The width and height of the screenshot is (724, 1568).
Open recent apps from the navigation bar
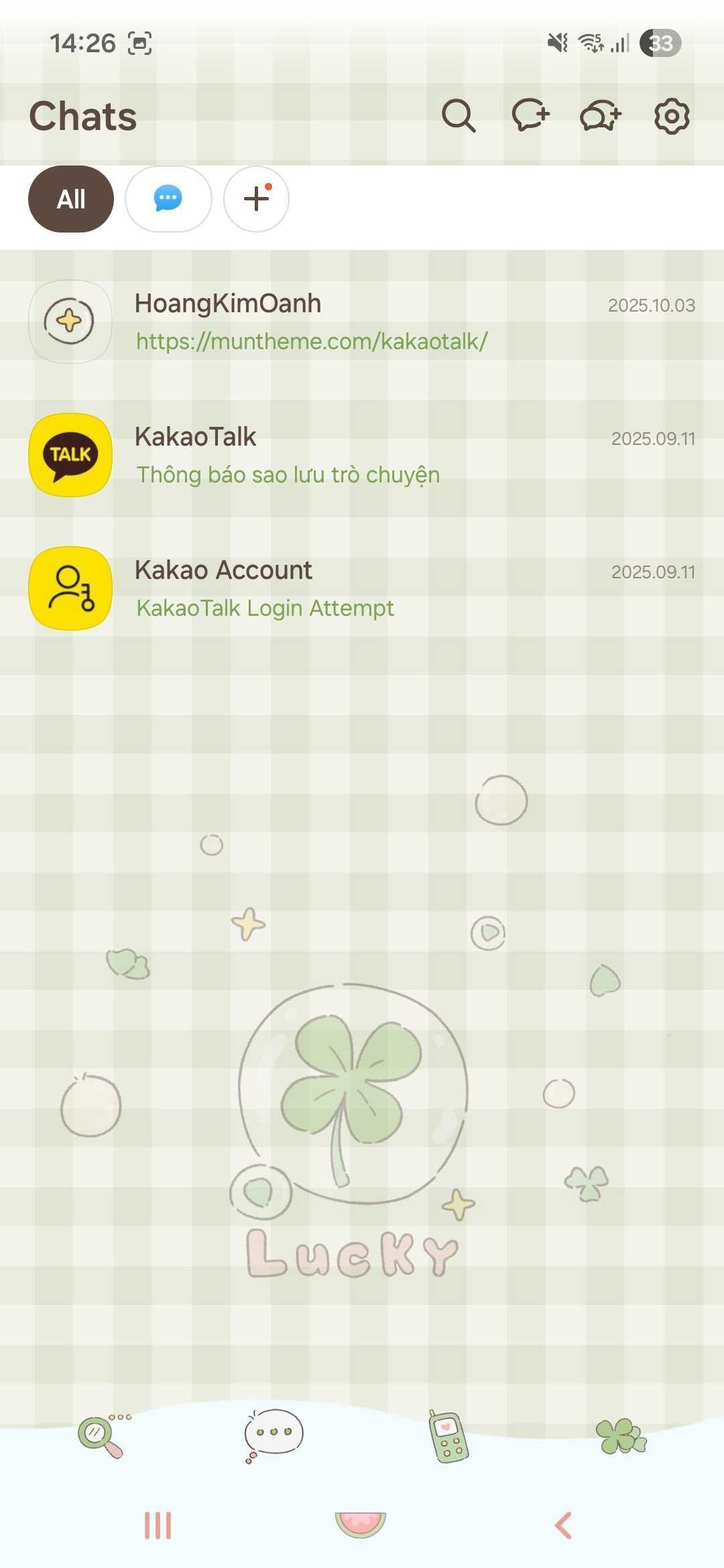coord(158,1526)
